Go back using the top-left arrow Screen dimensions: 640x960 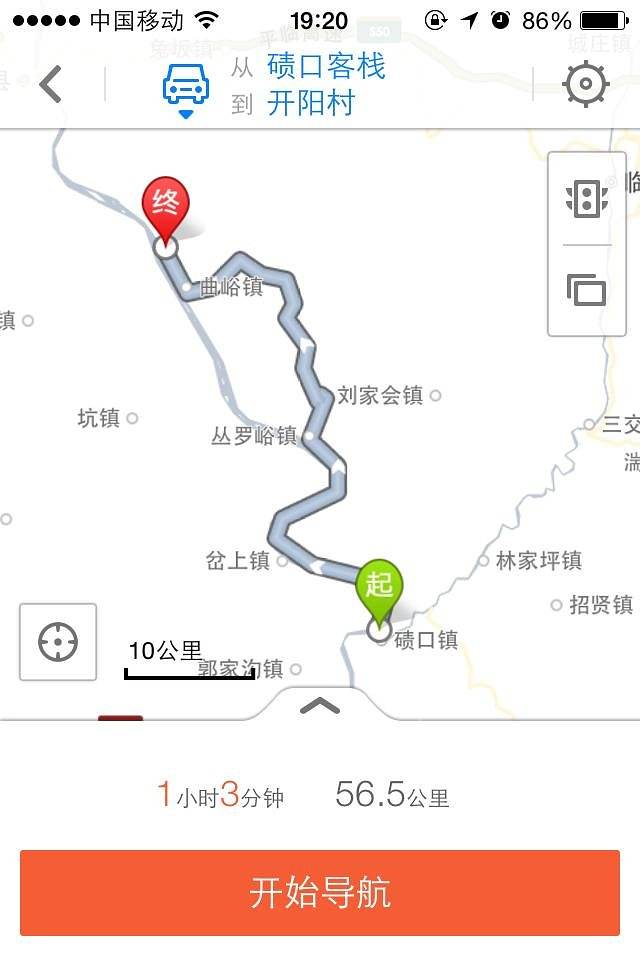51,85
